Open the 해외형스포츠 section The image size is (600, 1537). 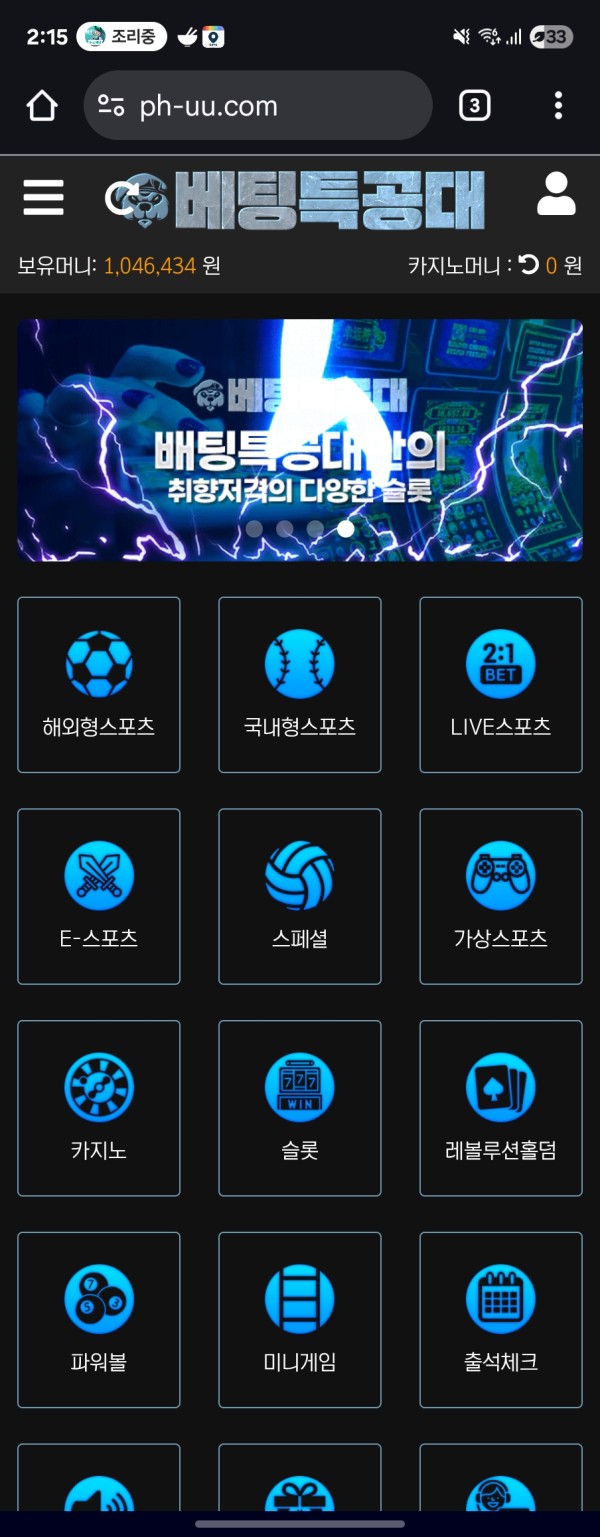[x=99, y=685]
